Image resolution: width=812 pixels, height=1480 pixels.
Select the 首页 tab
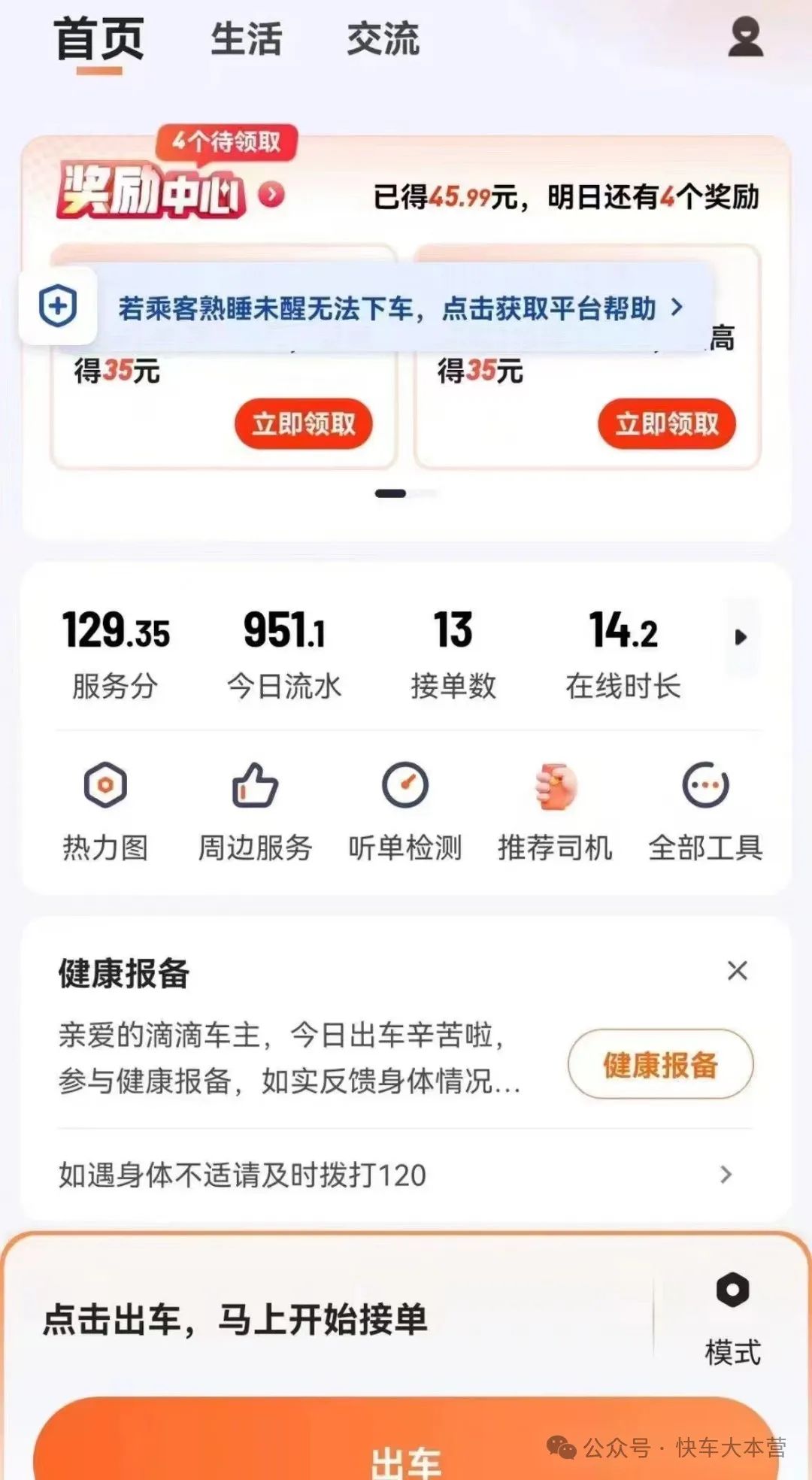coord(99,40)
